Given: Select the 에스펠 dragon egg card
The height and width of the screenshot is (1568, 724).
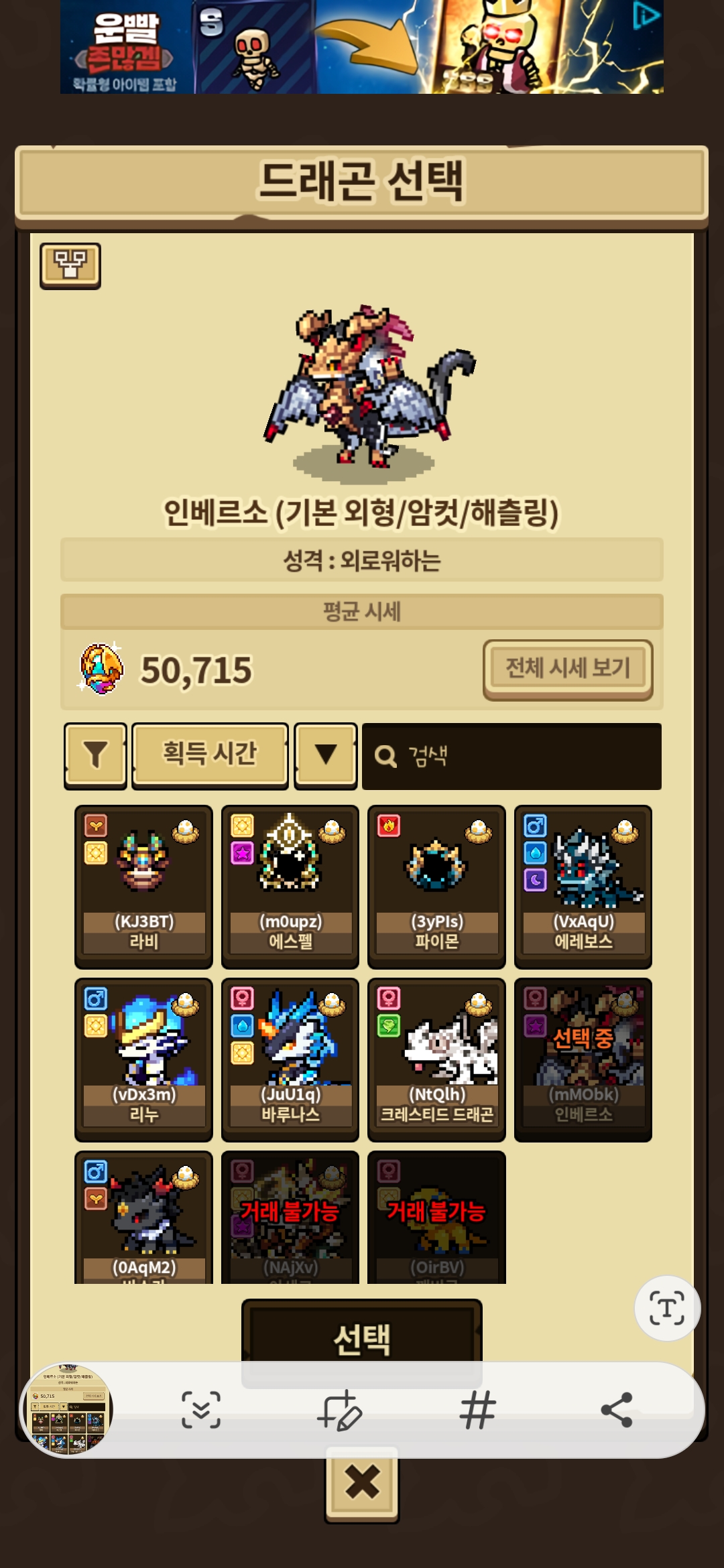Looking at the screenshot, I should [290, 885].
